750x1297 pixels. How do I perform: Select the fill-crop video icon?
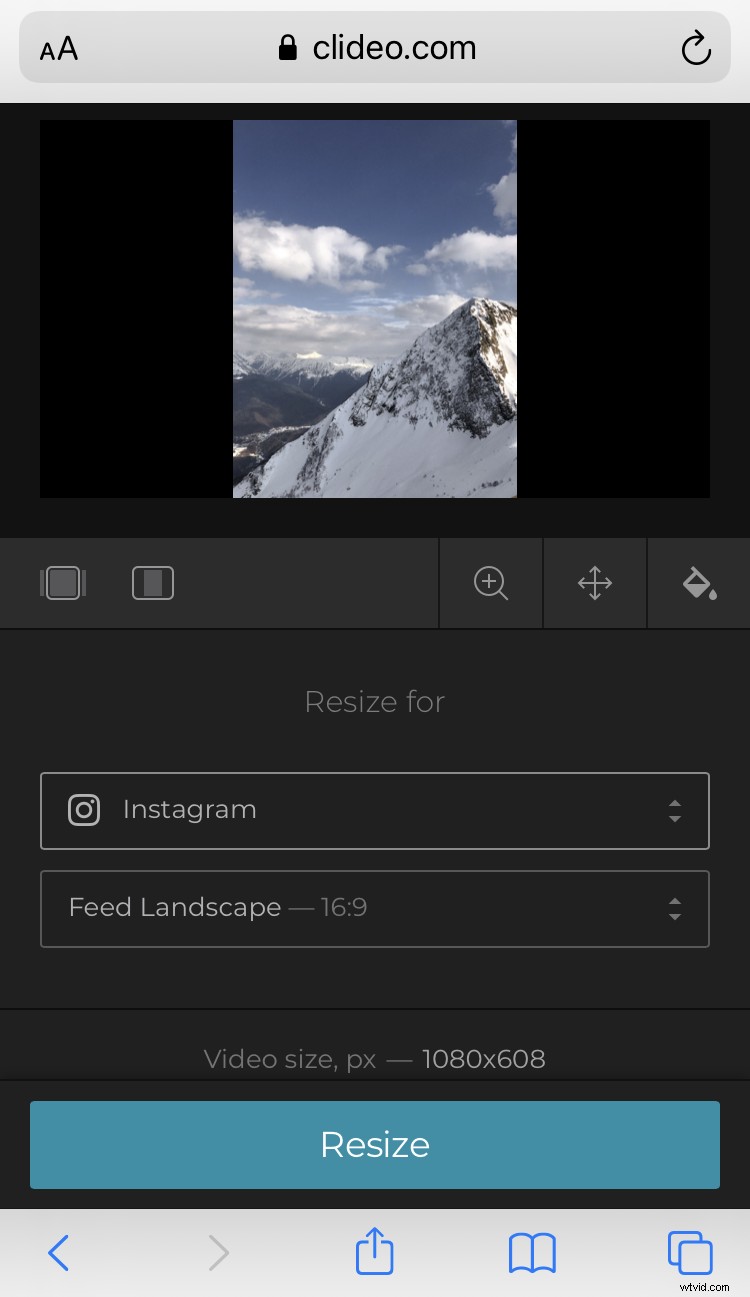[x=152, y=583]
